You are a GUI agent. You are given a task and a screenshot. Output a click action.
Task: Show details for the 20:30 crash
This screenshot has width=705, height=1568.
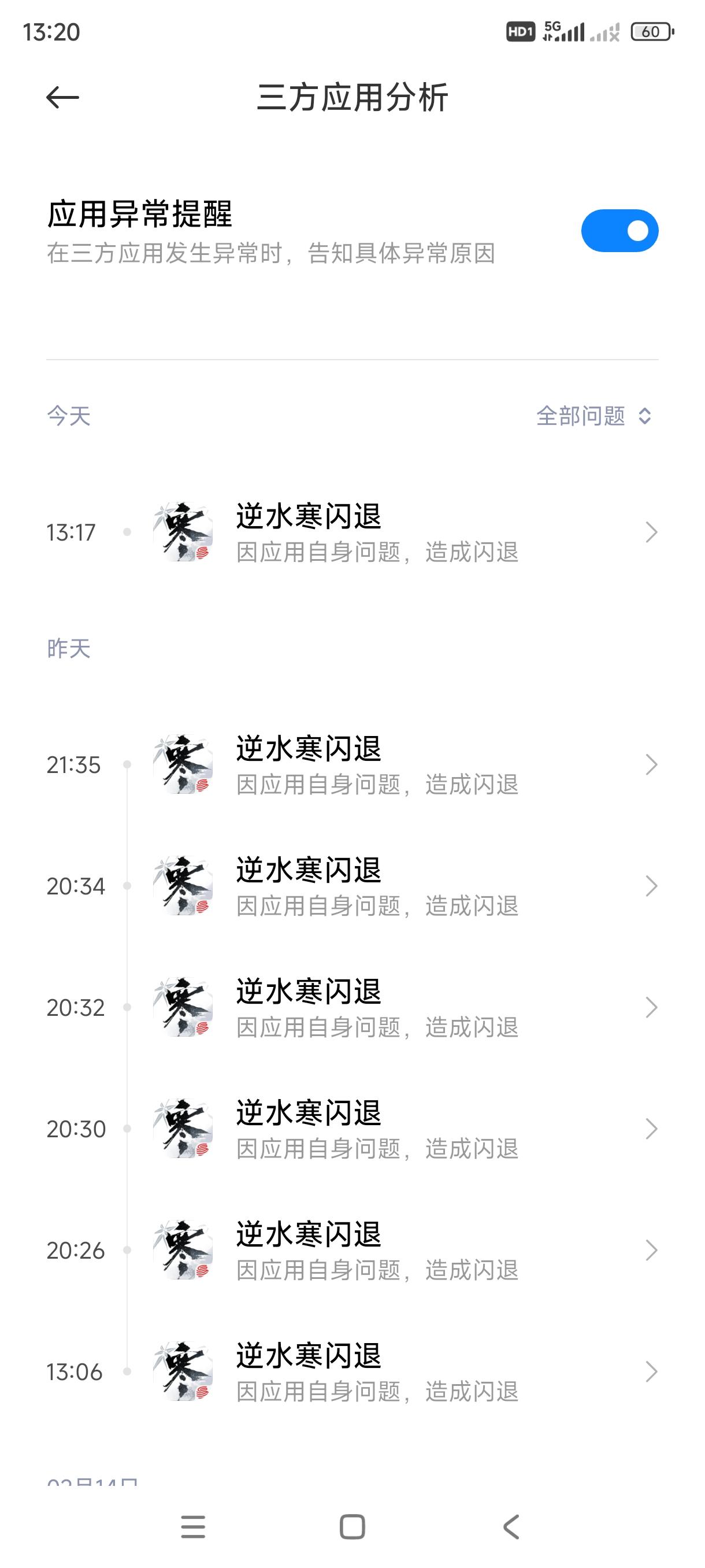point(377,1129)
